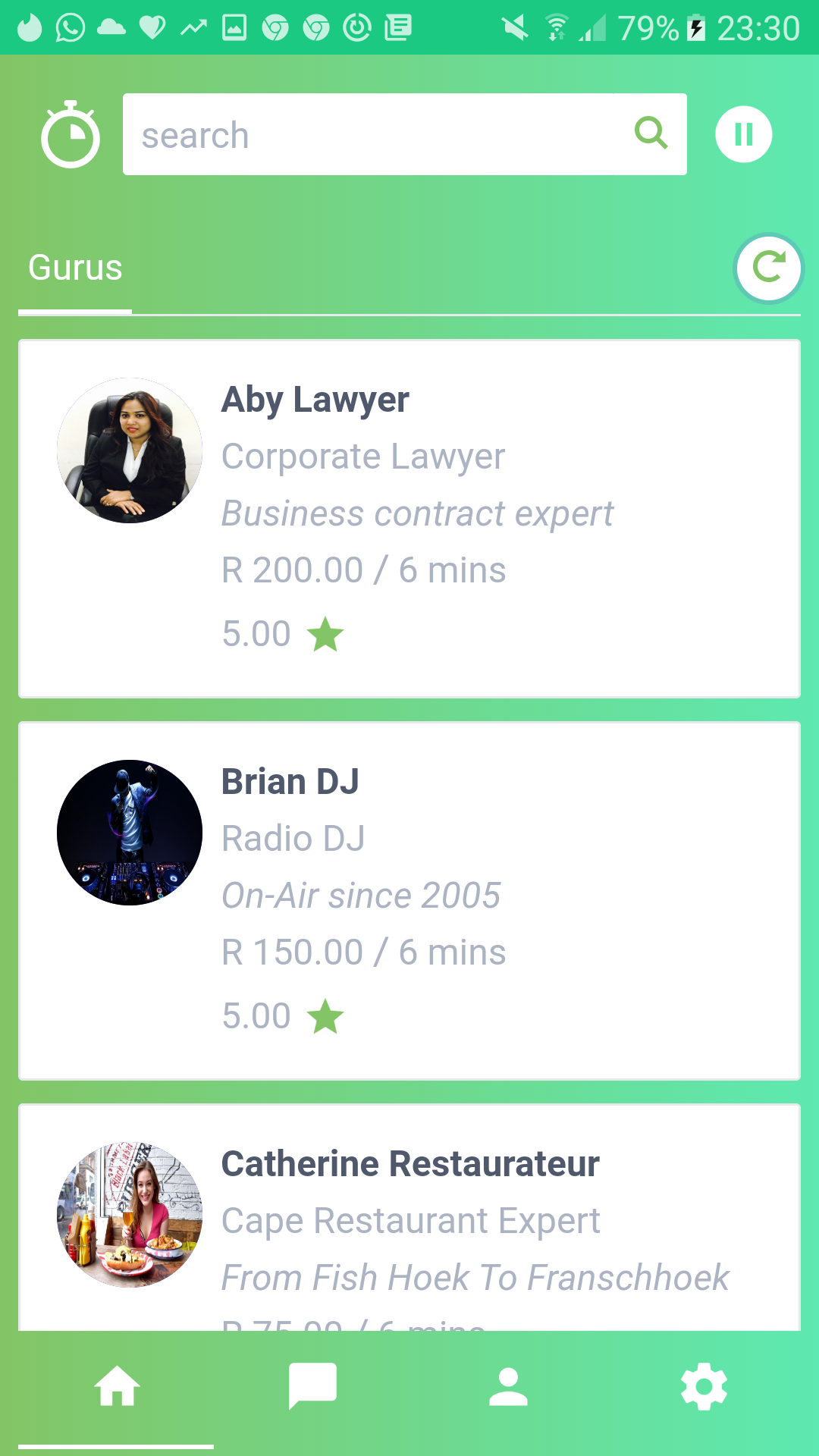The width and height of the screenshot is (819, 1456).
Task: Go to the home tab
Action: pos(117,1386)
